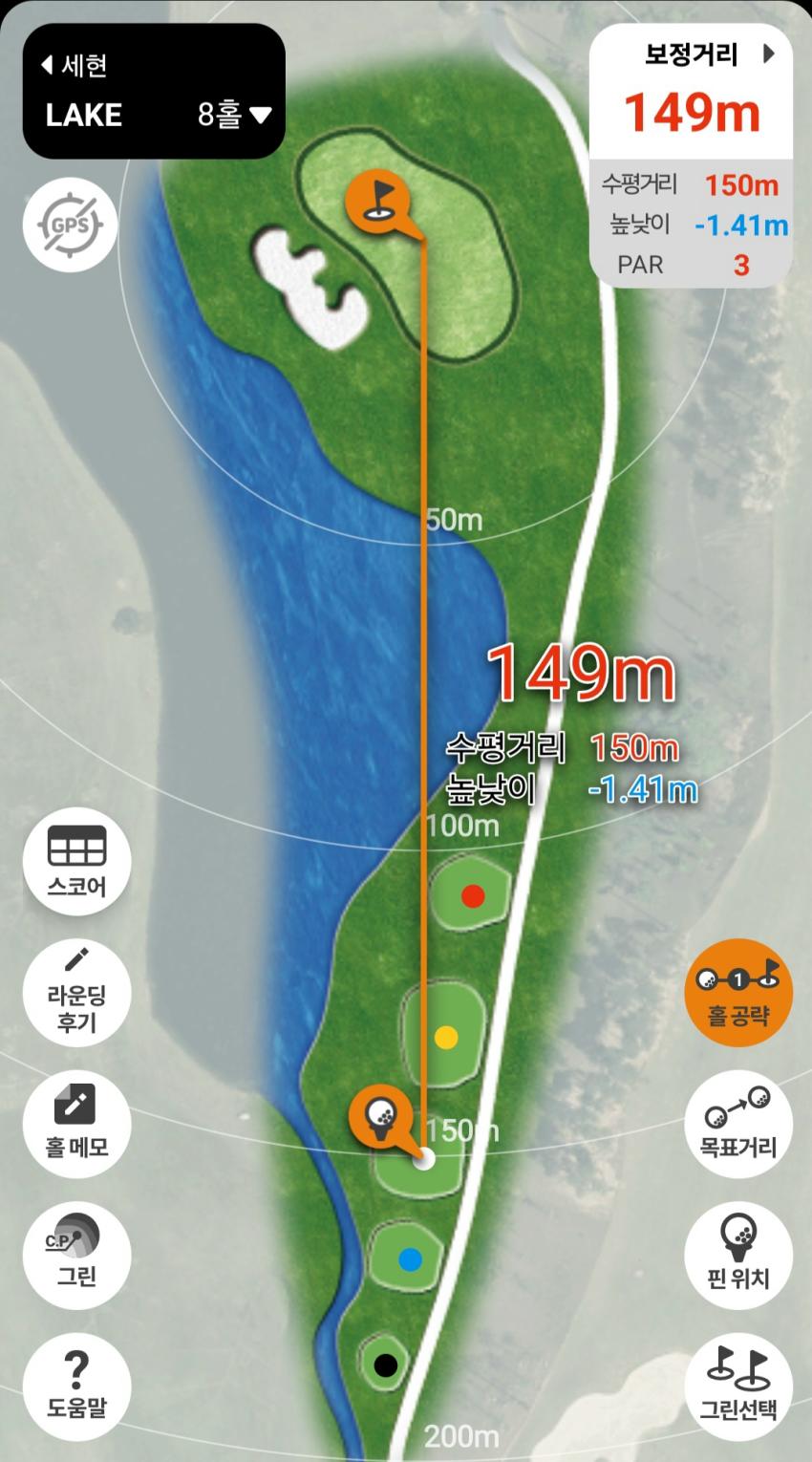This screenshot has height=1462, width=812.
Task: Expand the 보정거리 distance panel arrow
Action: point(769,54)
